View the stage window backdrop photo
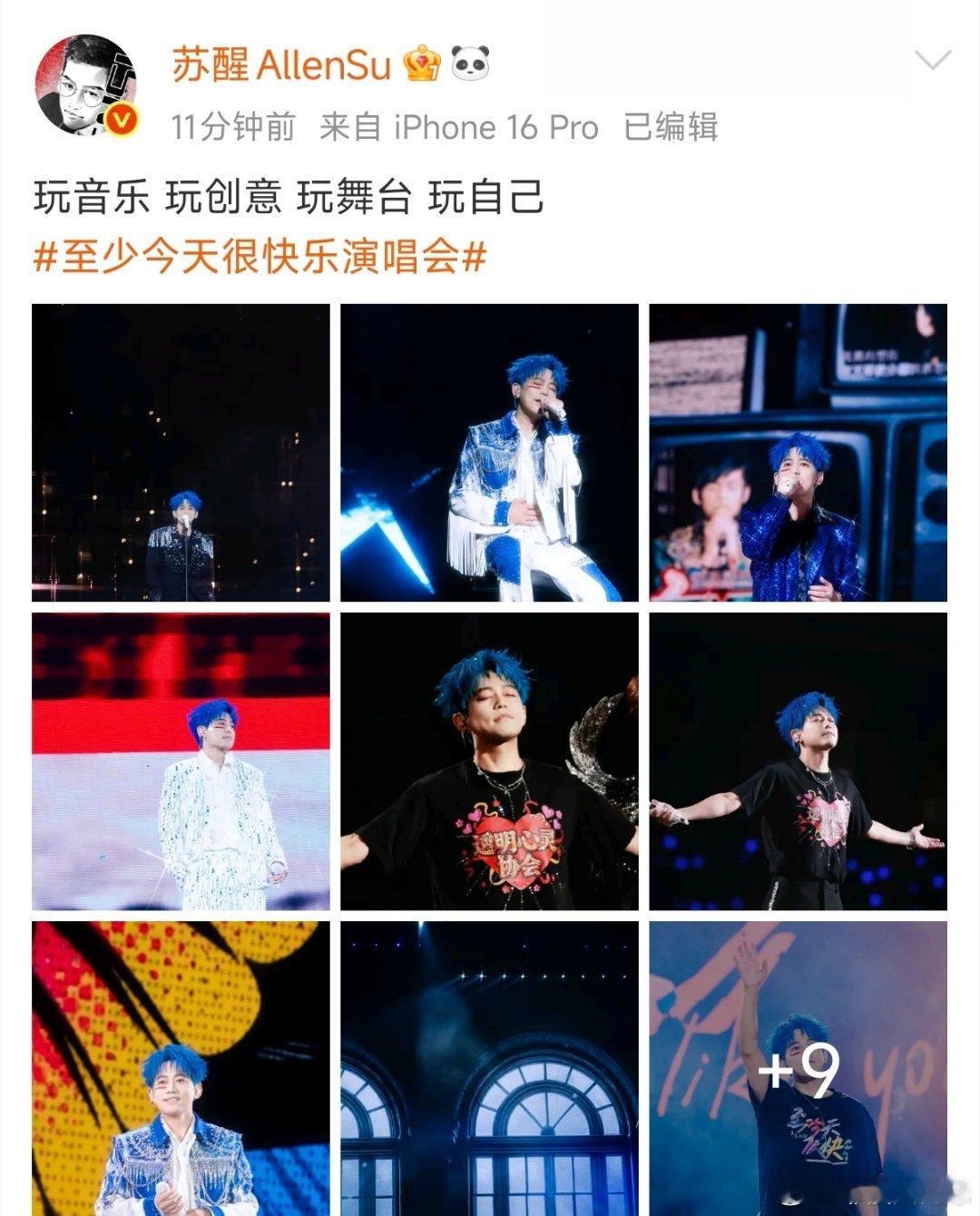The width and height of the screenshot is (980, 1216). tap(490, 1071)
